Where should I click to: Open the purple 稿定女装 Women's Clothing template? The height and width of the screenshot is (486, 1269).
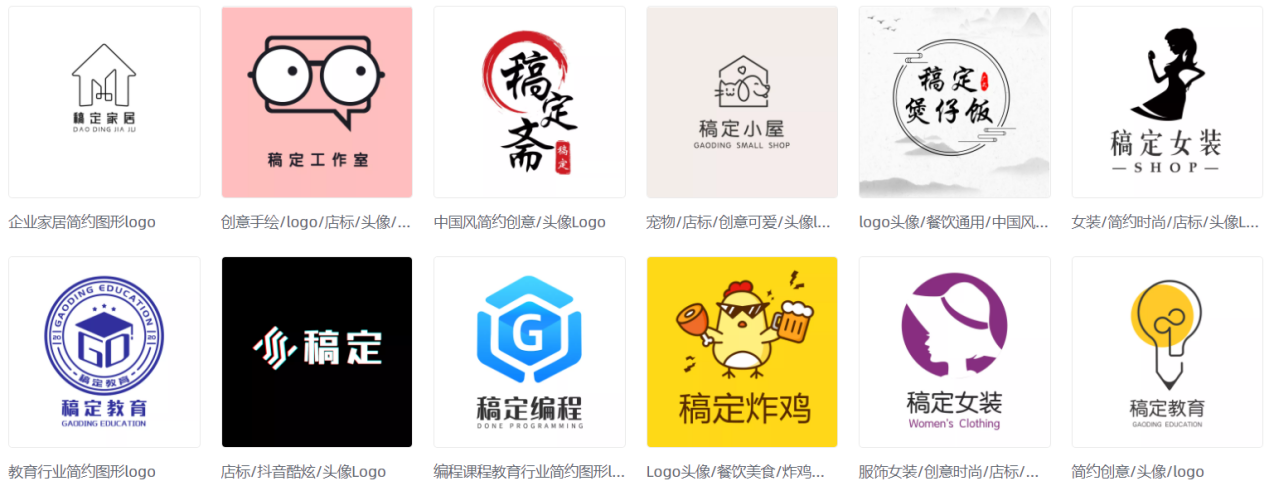pos(954,352)
